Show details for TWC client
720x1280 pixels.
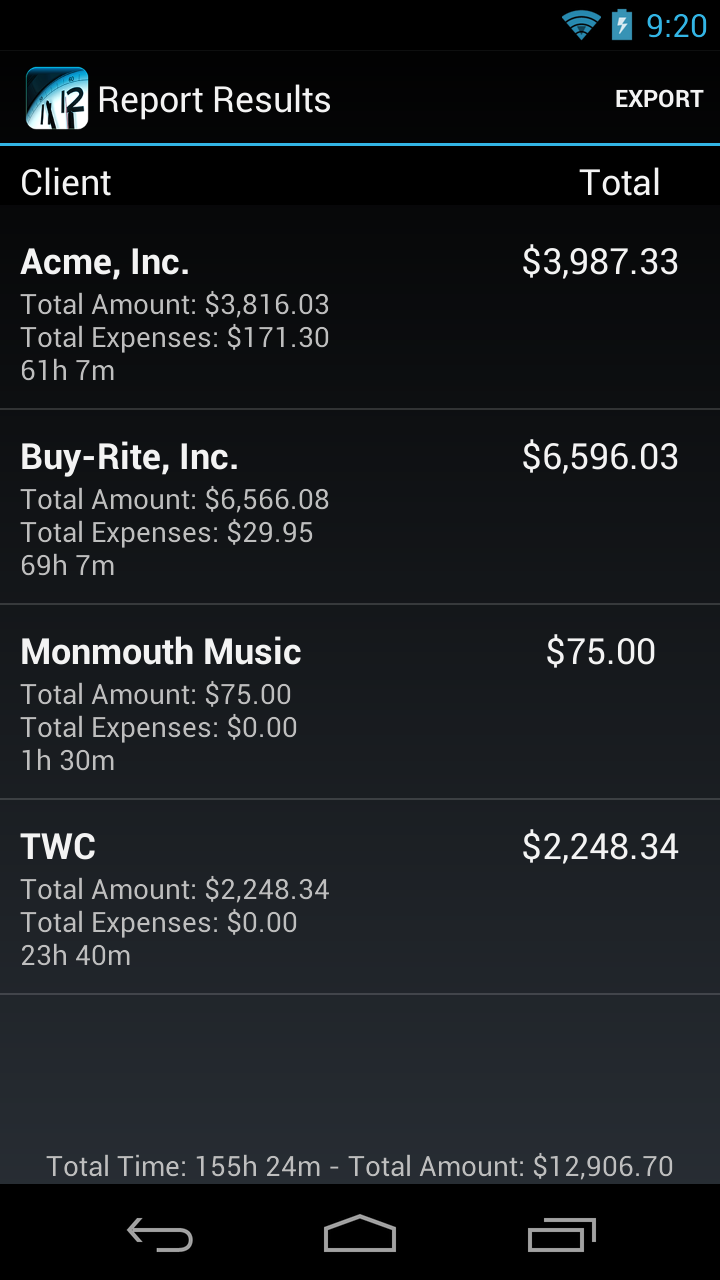(x=360, y=899)
